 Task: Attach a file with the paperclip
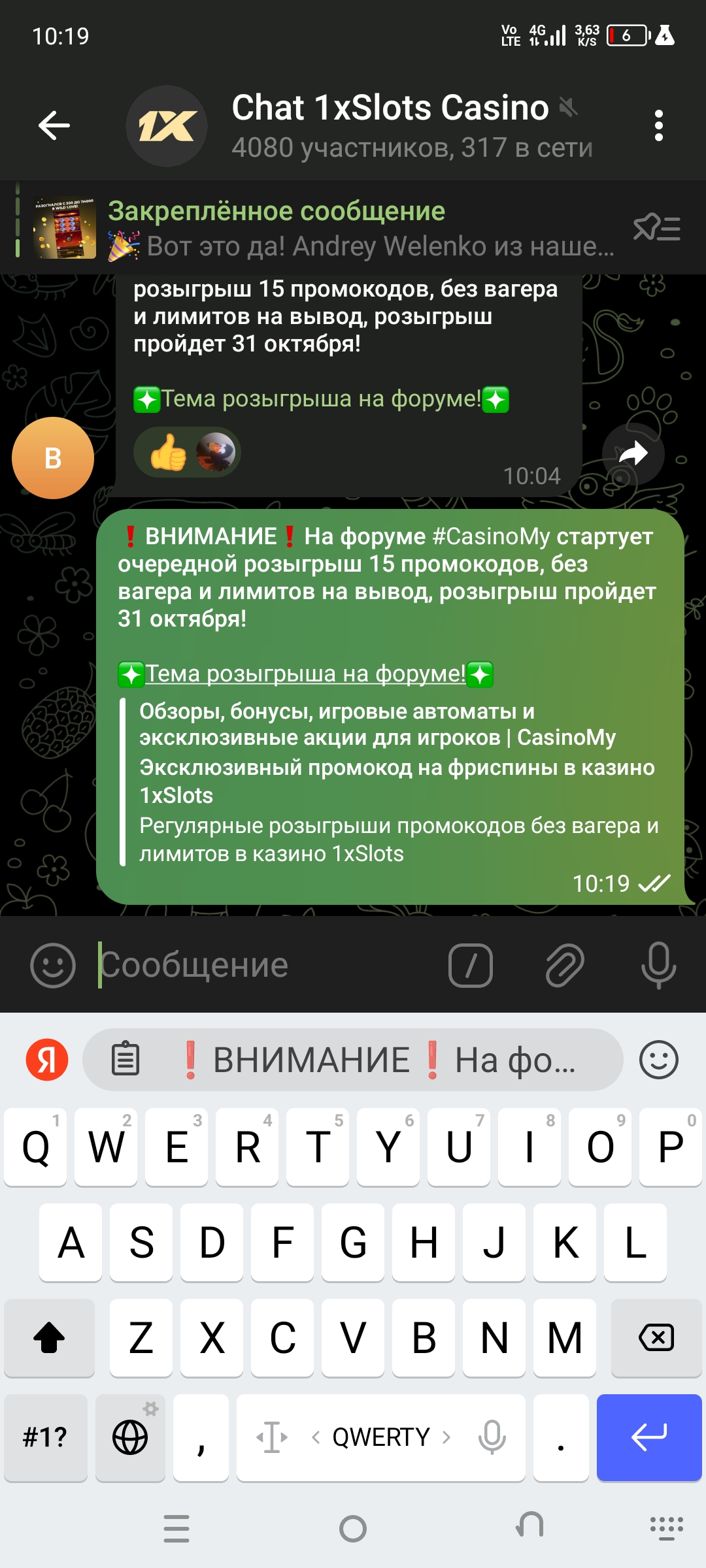pos(564,965)
